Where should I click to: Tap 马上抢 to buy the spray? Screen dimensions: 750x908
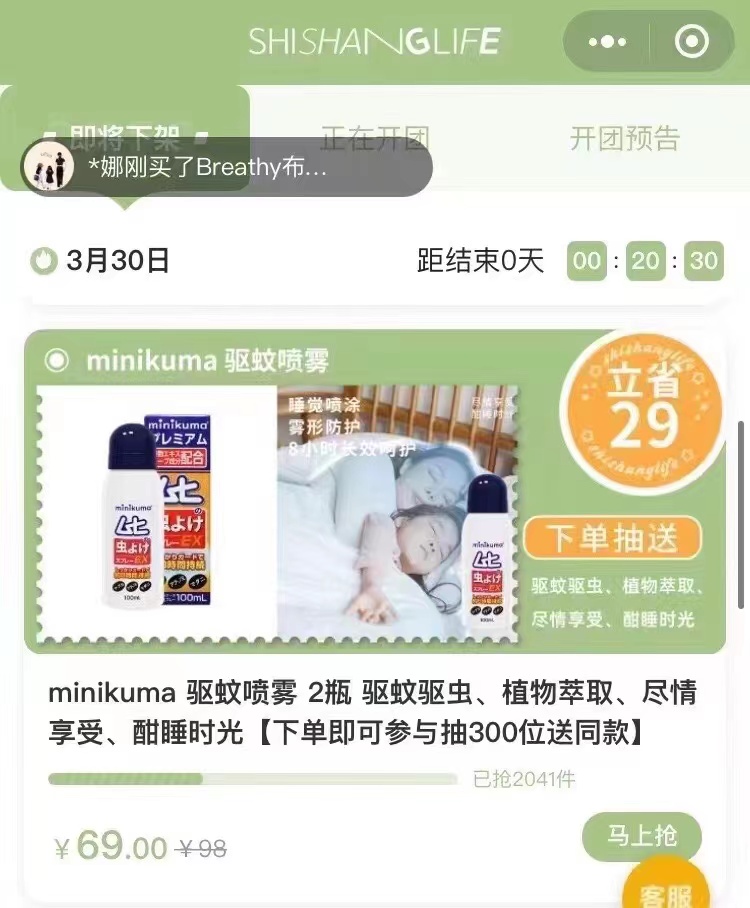(642, 836)
